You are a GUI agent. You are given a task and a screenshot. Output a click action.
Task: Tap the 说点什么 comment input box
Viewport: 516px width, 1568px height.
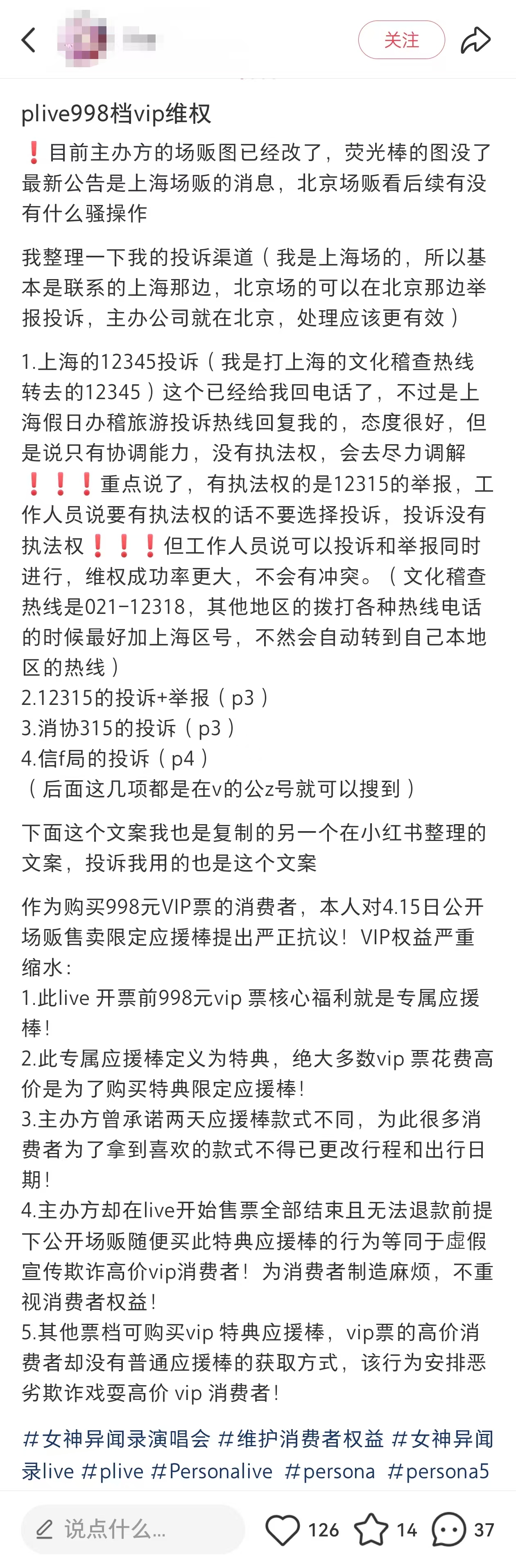click(133, 1529)
